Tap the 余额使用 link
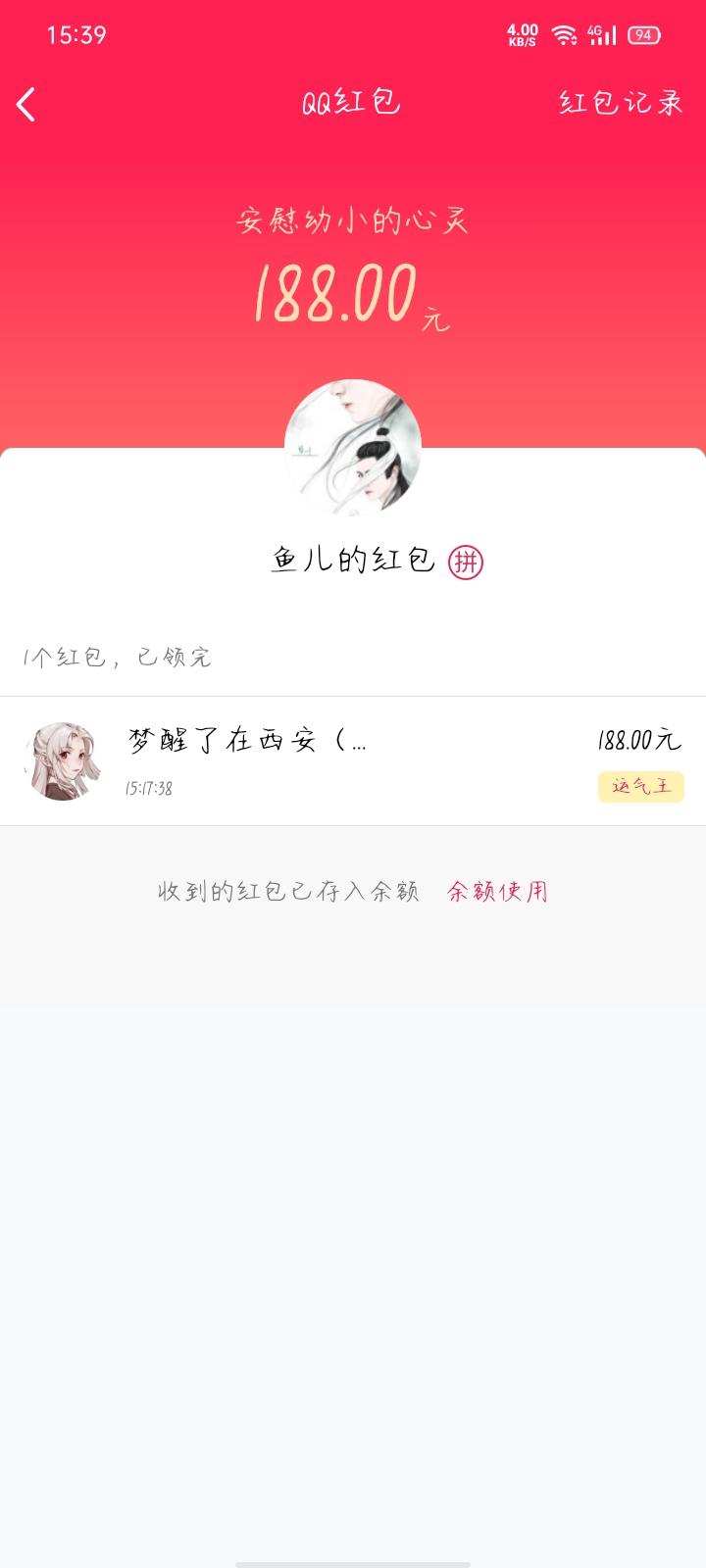The image size is (706, 1568). (x=497, y=892)
